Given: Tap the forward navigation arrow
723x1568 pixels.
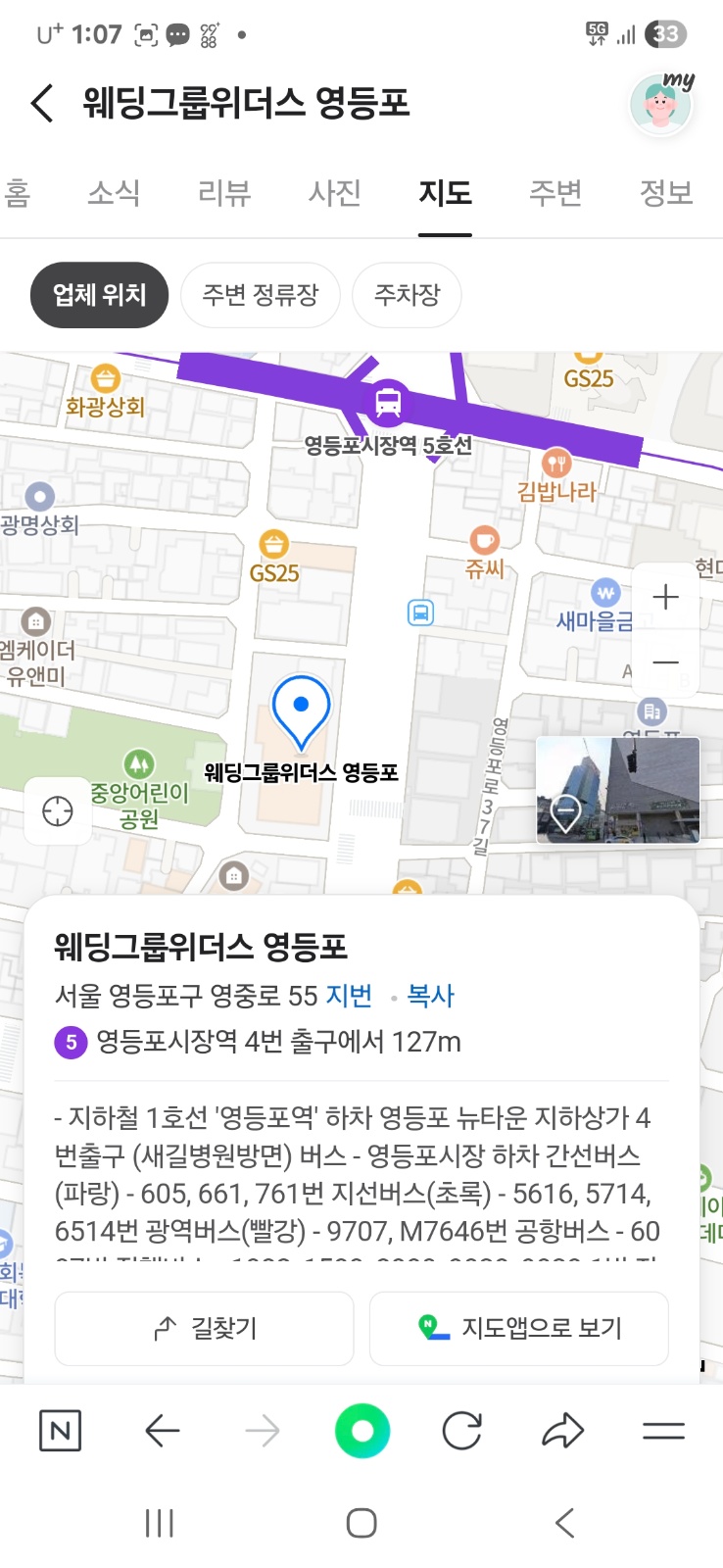Looking at the screenshot, I should (263, 1431).
